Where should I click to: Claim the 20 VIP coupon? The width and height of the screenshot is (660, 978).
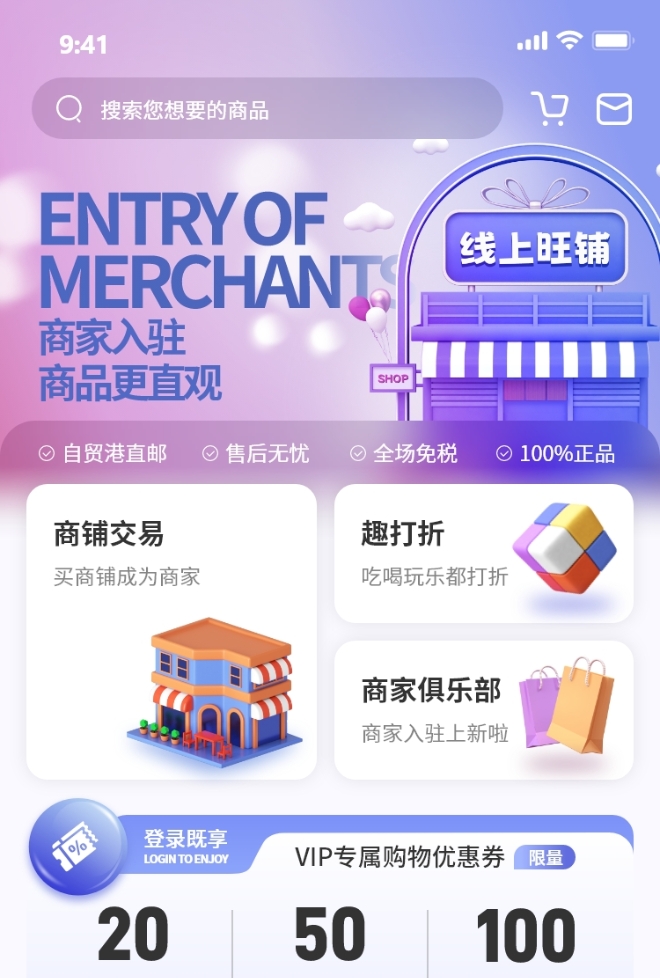pyautogui.click(x=133, y=936)
